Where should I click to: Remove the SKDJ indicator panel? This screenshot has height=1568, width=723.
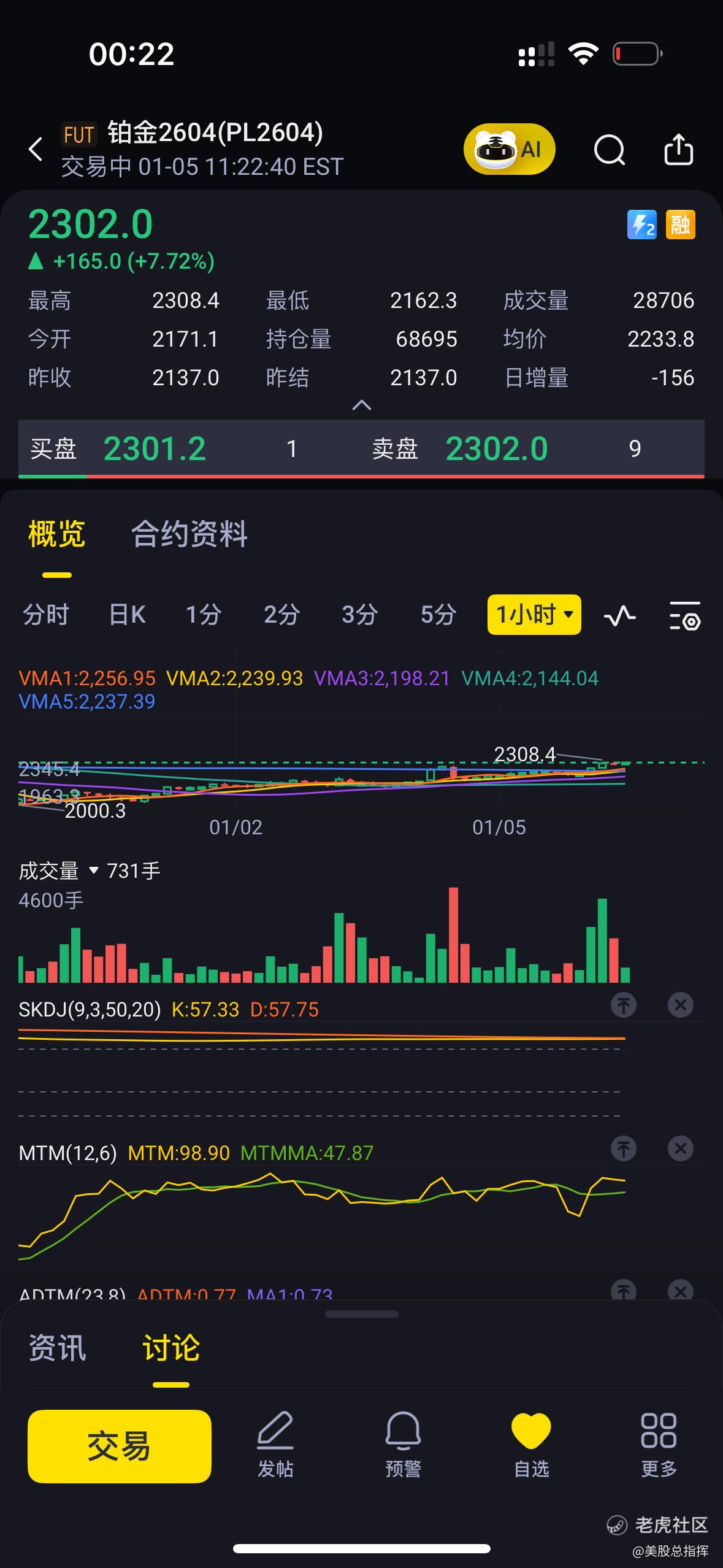pos(680,1005)
